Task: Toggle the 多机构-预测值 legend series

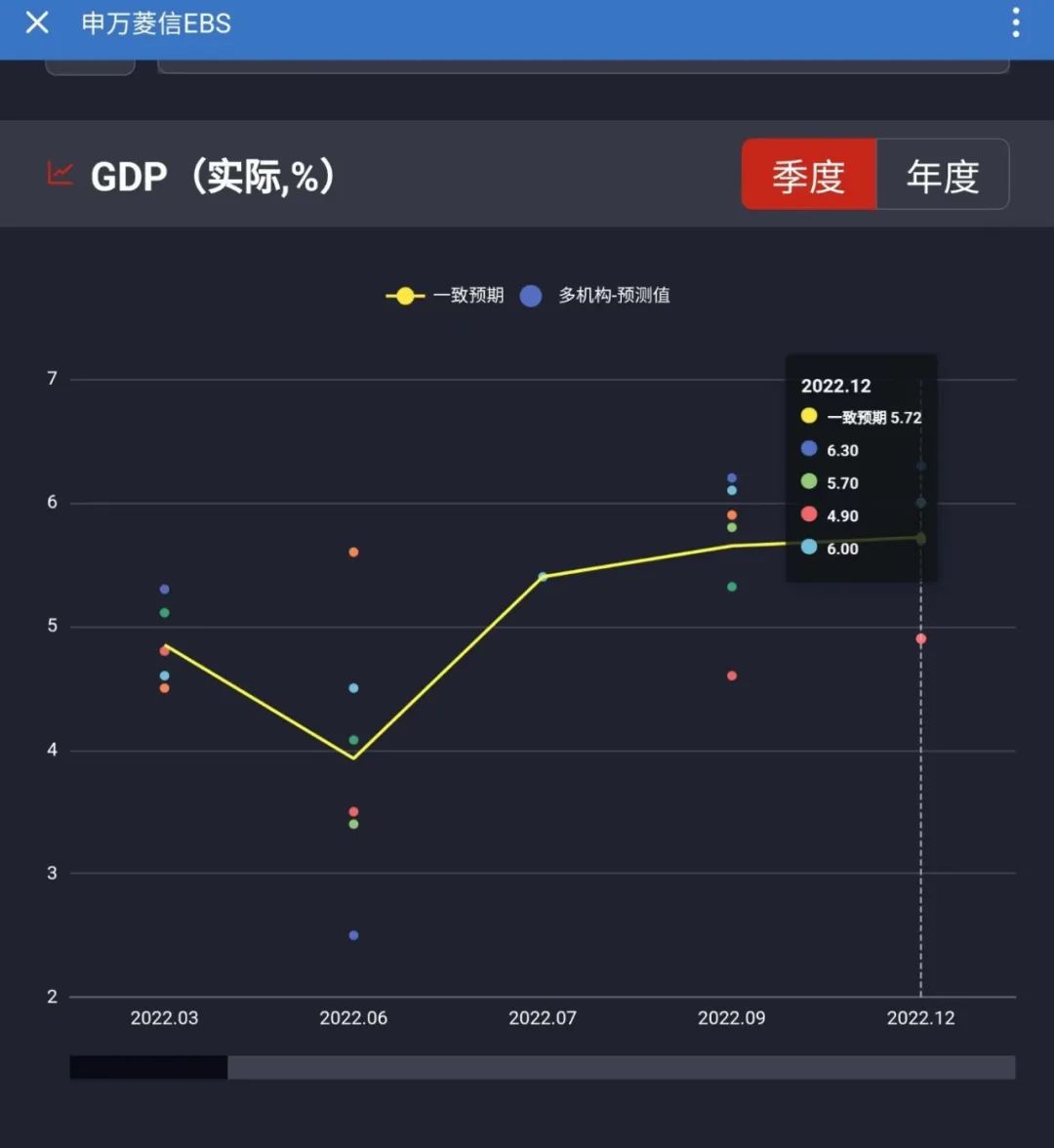Action: [x=596, y=295]
